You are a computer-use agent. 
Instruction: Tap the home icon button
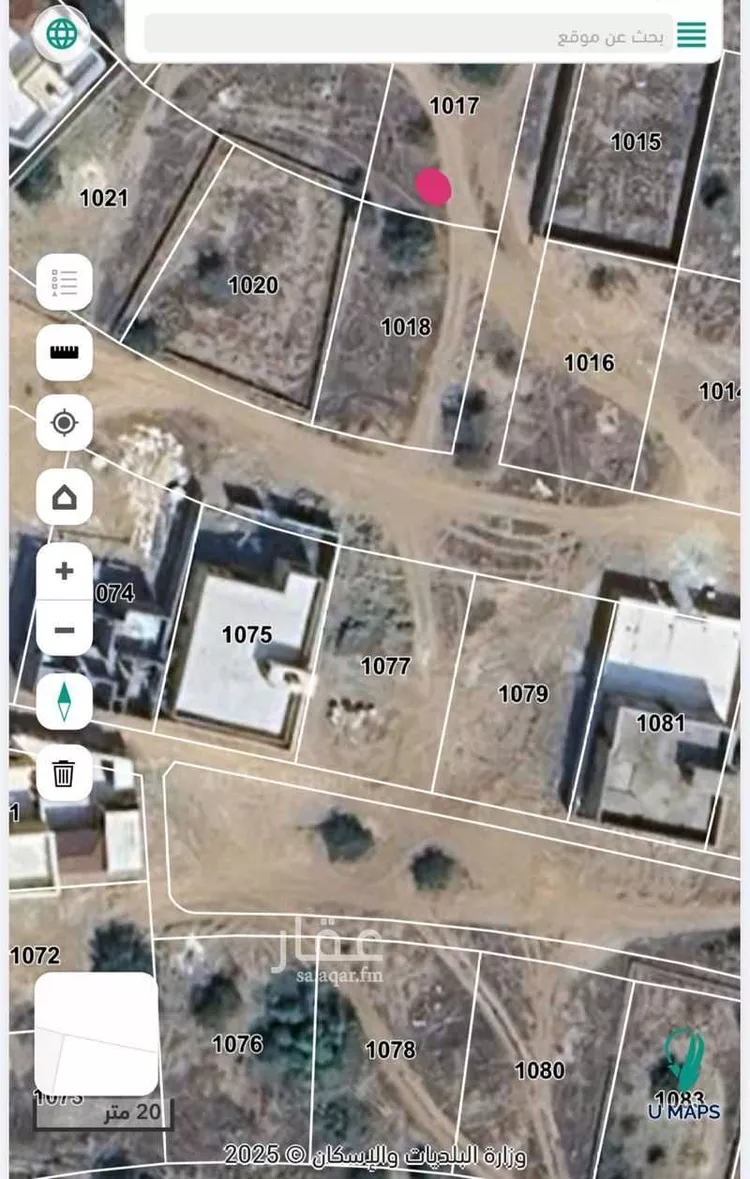click(x=64, y=497)
